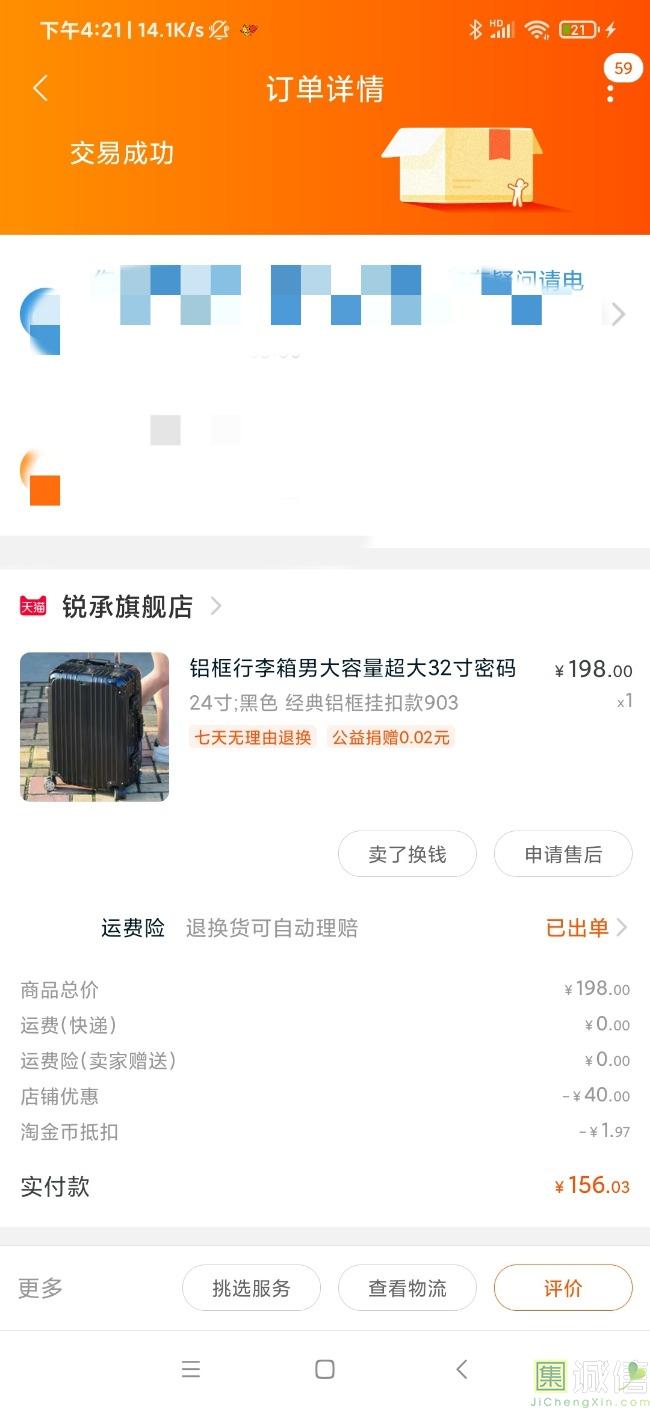
Task: Open the three-dot overflow menu
Action: [x=610, y=91]
